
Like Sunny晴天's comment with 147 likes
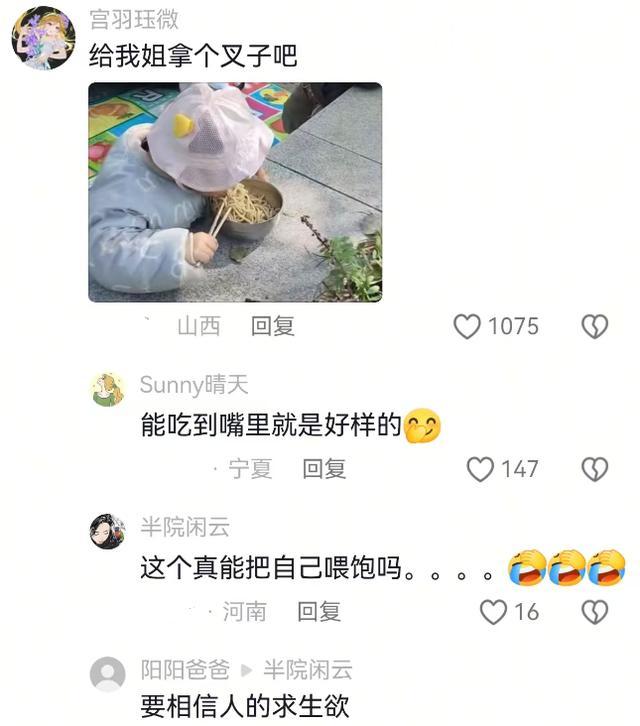tap(481, 468)
